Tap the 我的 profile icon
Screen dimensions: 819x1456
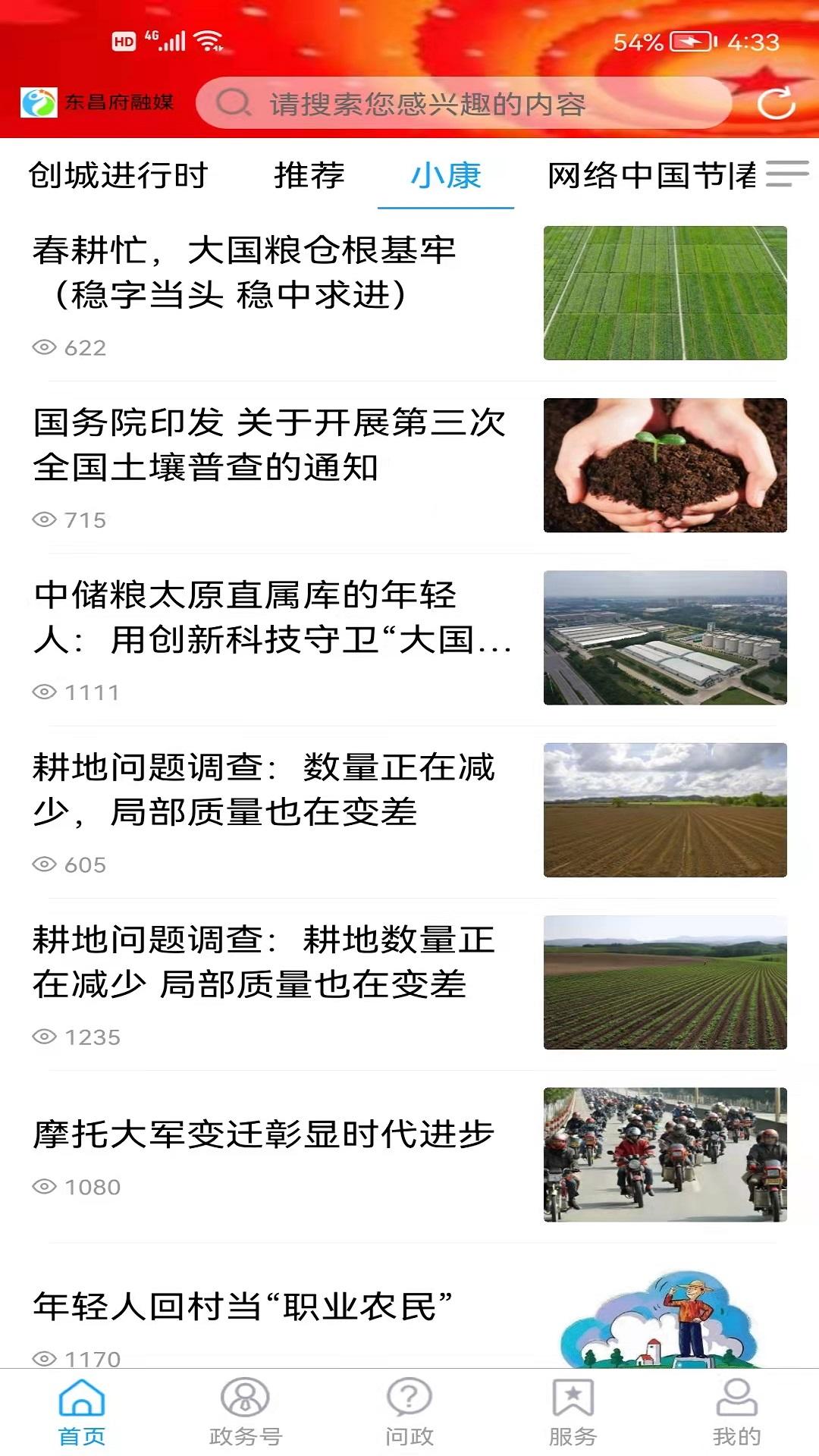(x=736, y=1409)
